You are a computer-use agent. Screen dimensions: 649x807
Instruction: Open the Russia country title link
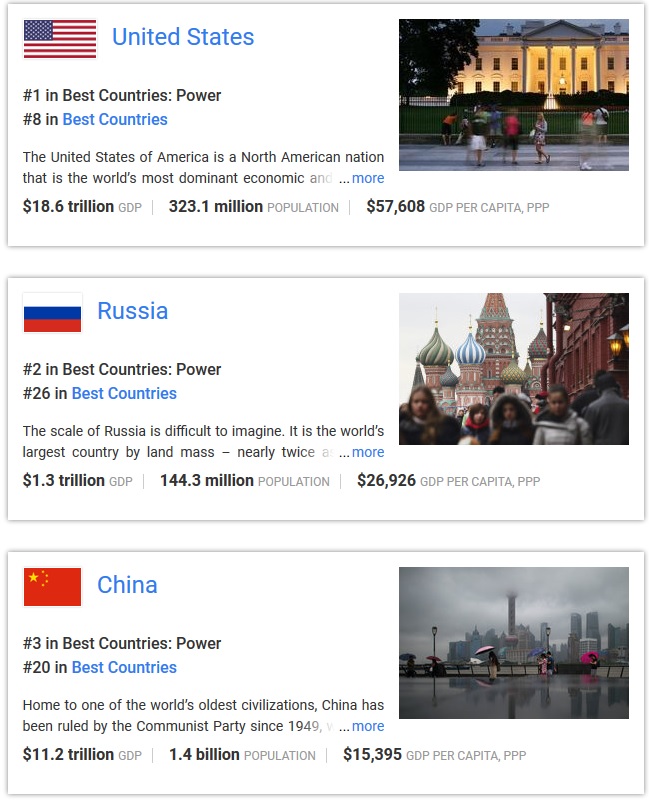[x=132, y=311]
